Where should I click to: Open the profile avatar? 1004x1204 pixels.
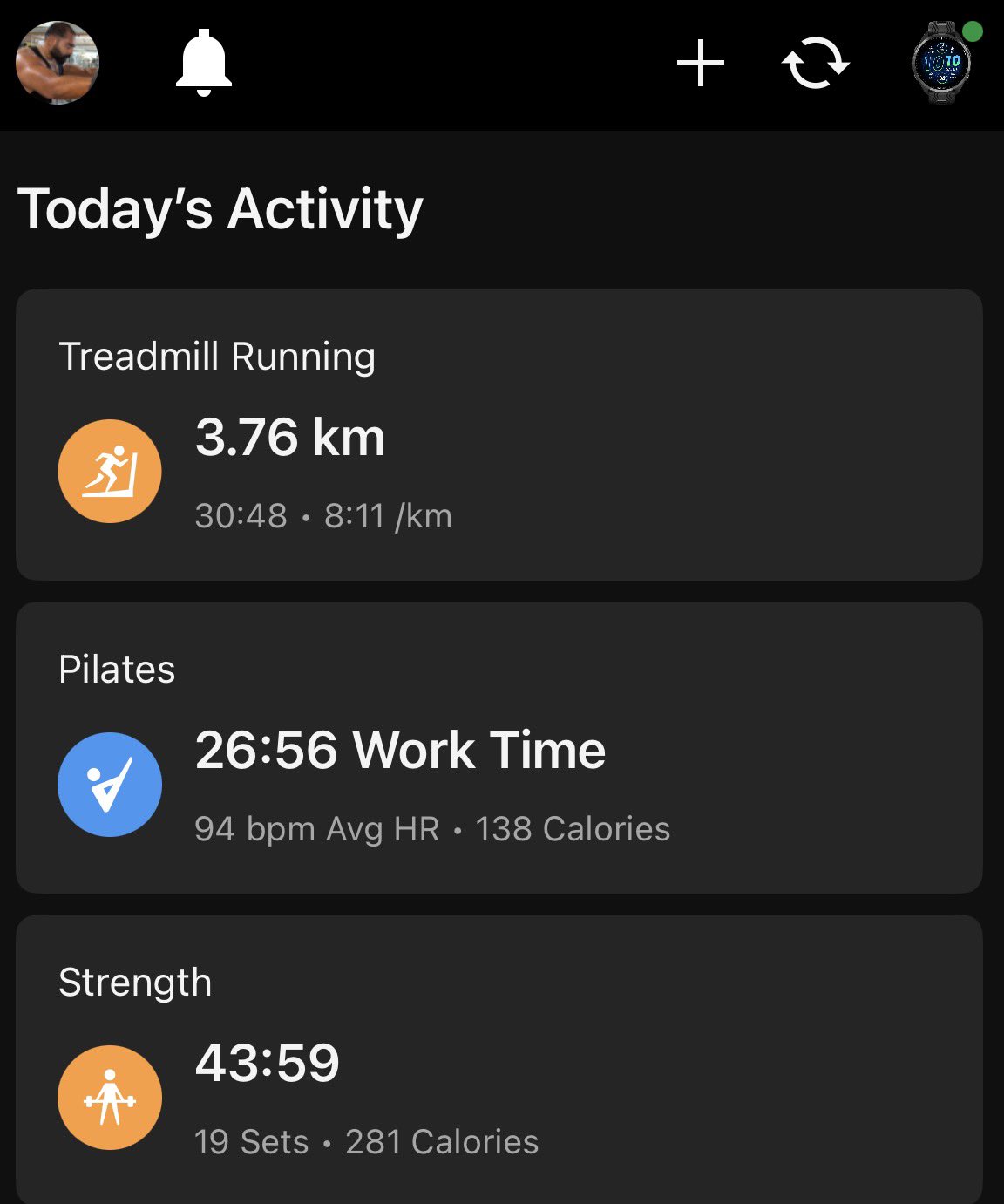(58, 63)
